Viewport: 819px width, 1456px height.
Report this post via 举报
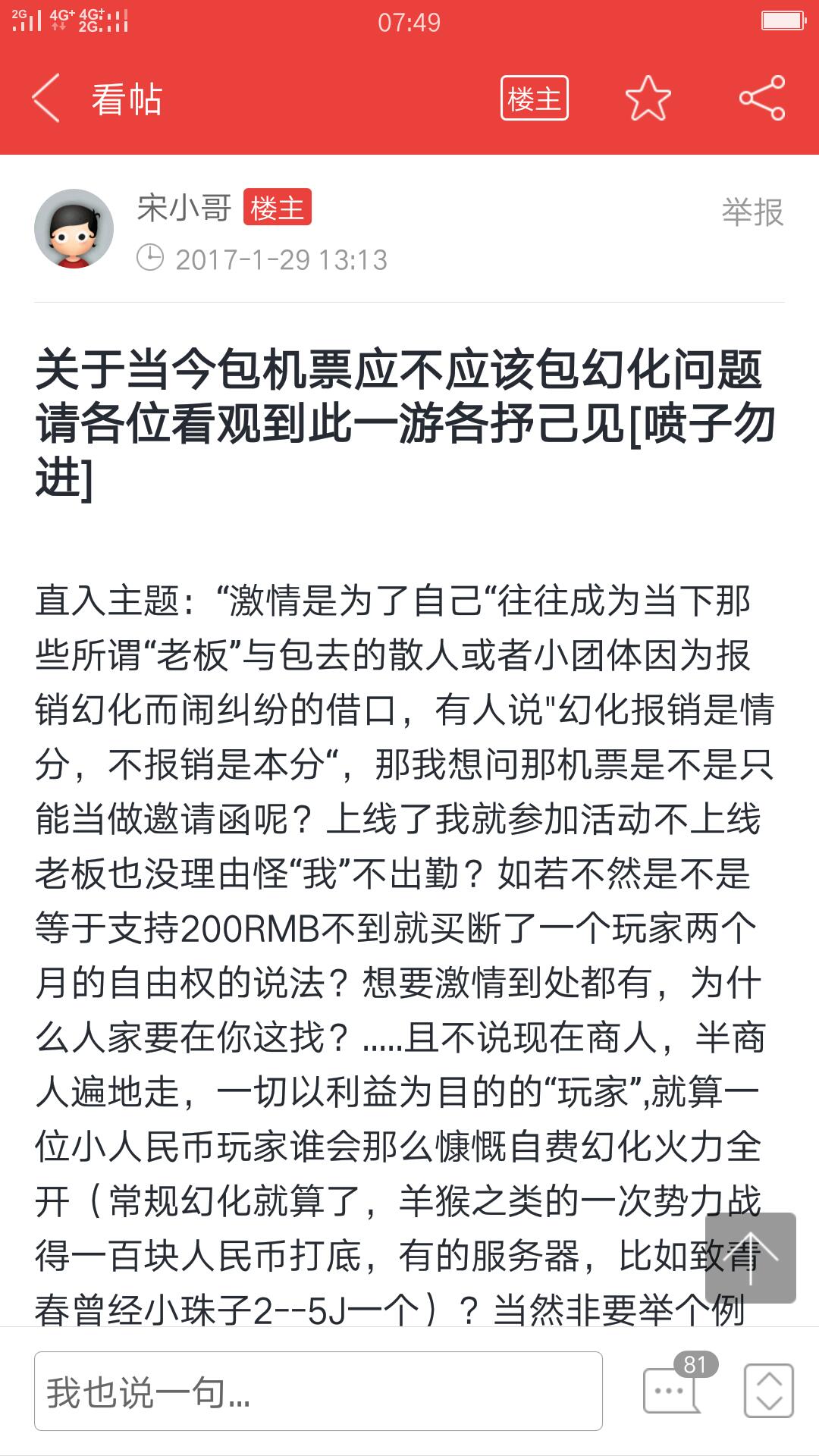pos(752,212)
